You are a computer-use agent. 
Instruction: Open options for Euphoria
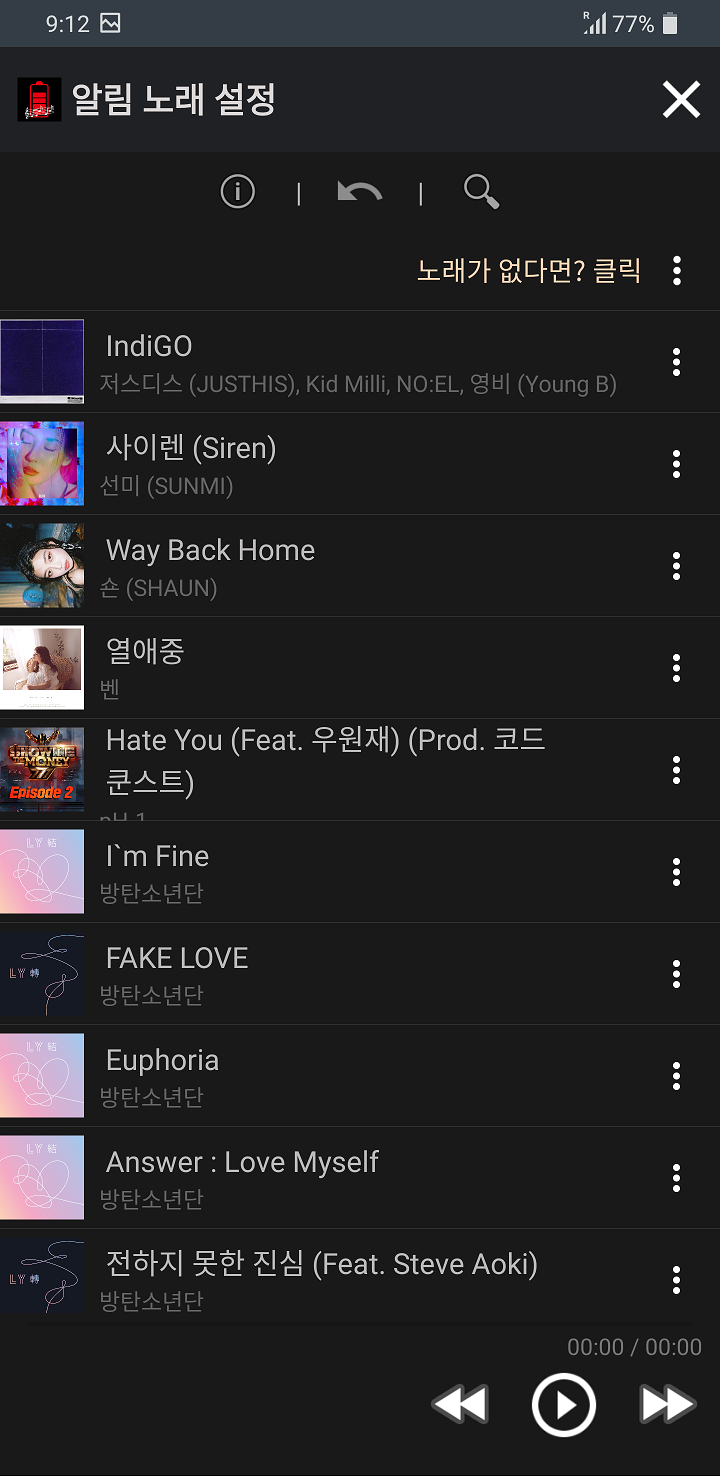click(x=677, y=1076)
